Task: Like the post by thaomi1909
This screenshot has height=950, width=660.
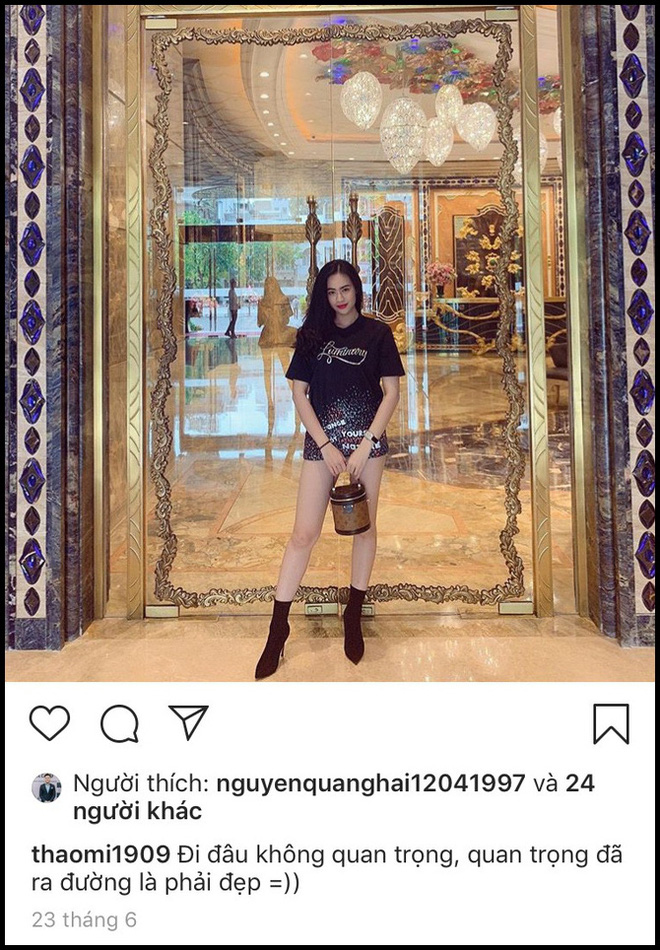Action: [49, 723]
